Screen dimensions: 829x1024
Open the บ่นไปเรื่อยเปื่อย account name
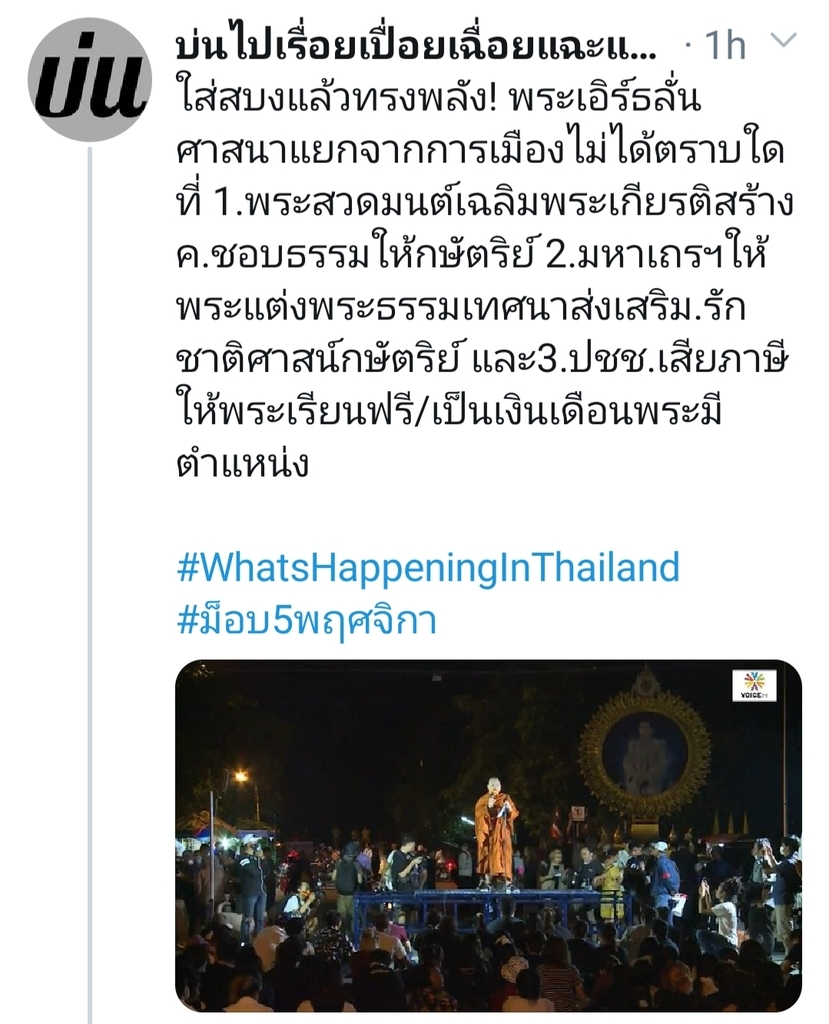tap(416, 44)
